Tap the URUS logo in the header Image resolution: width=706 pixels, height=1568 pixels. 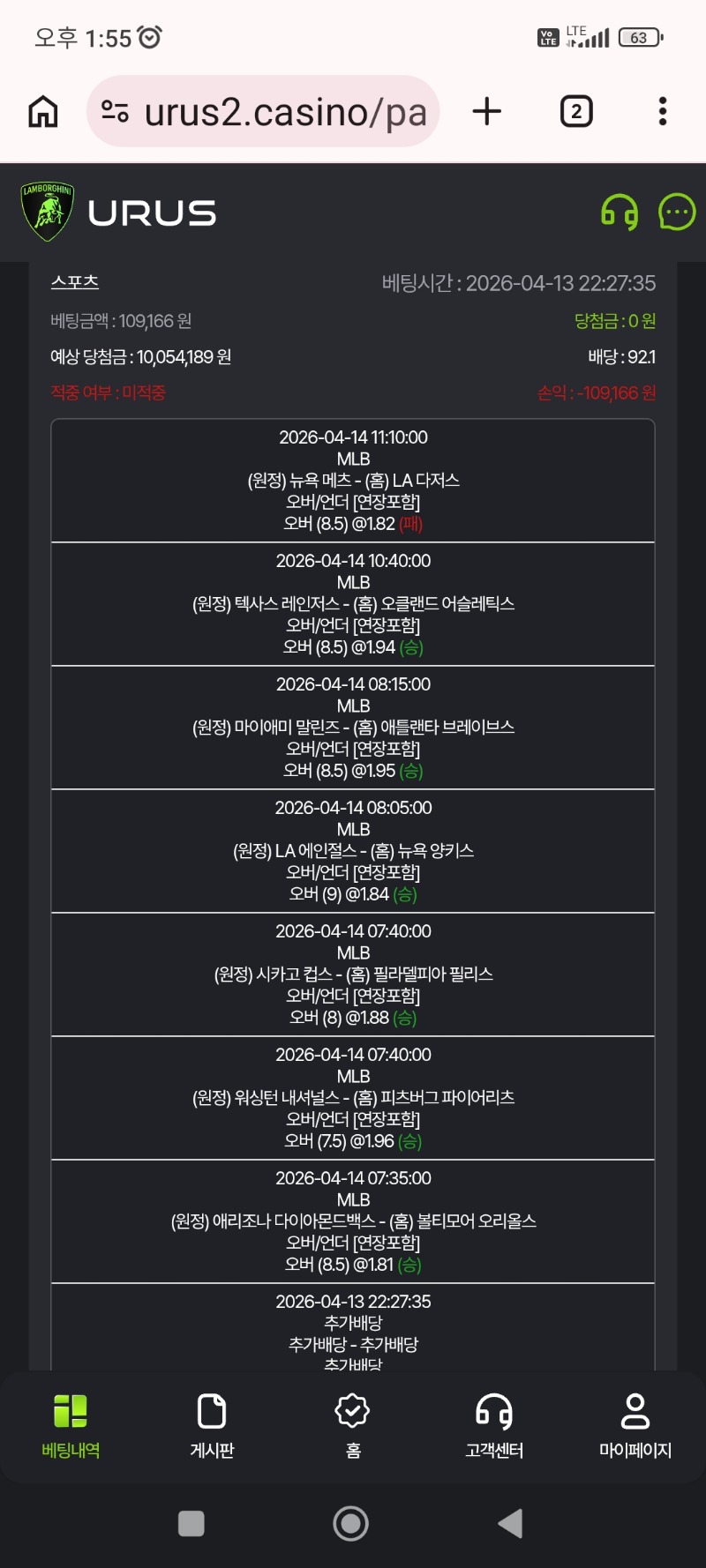click(x=119, y=213)
